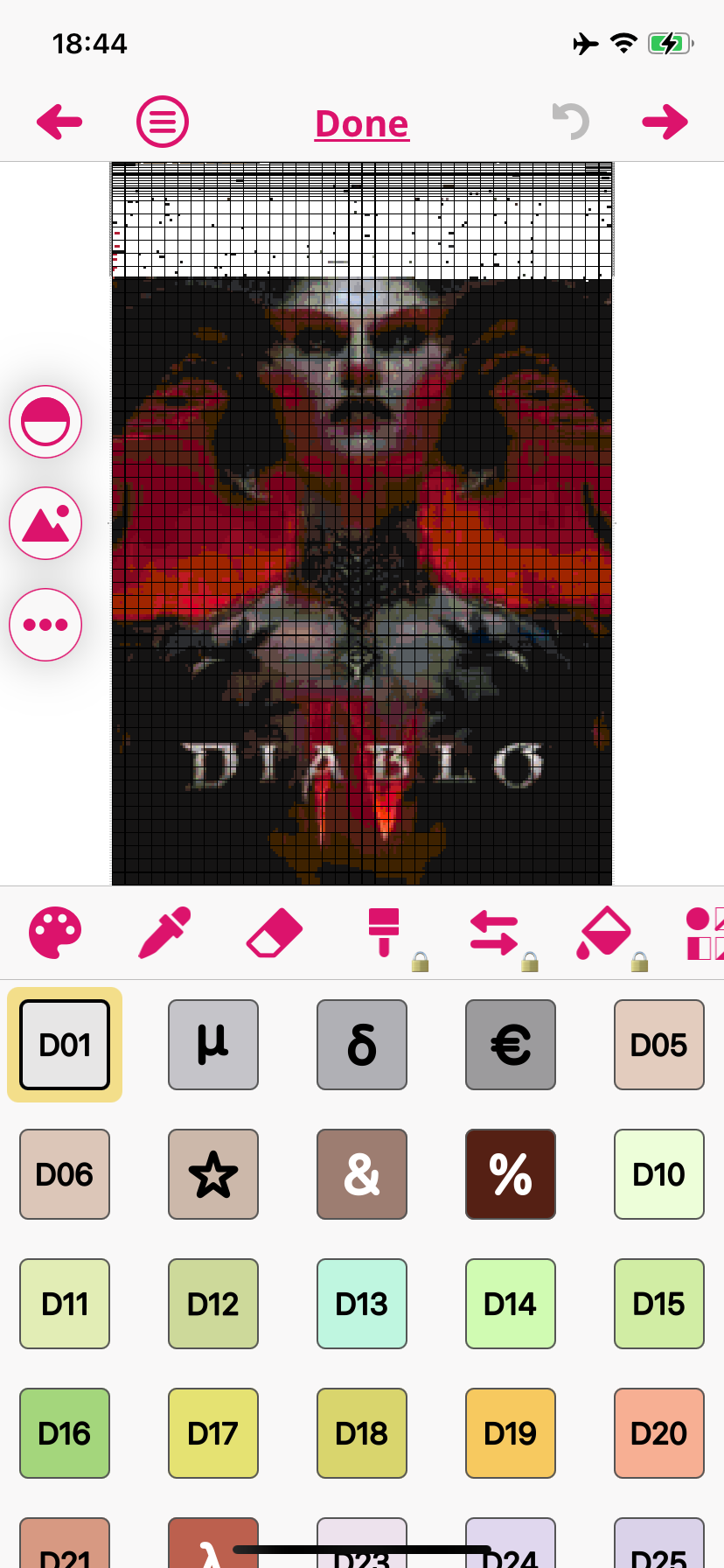Pick the brown percent-sign swatch
Viewport: 724px width, 1568px height.
click(x=511, y=1174)
